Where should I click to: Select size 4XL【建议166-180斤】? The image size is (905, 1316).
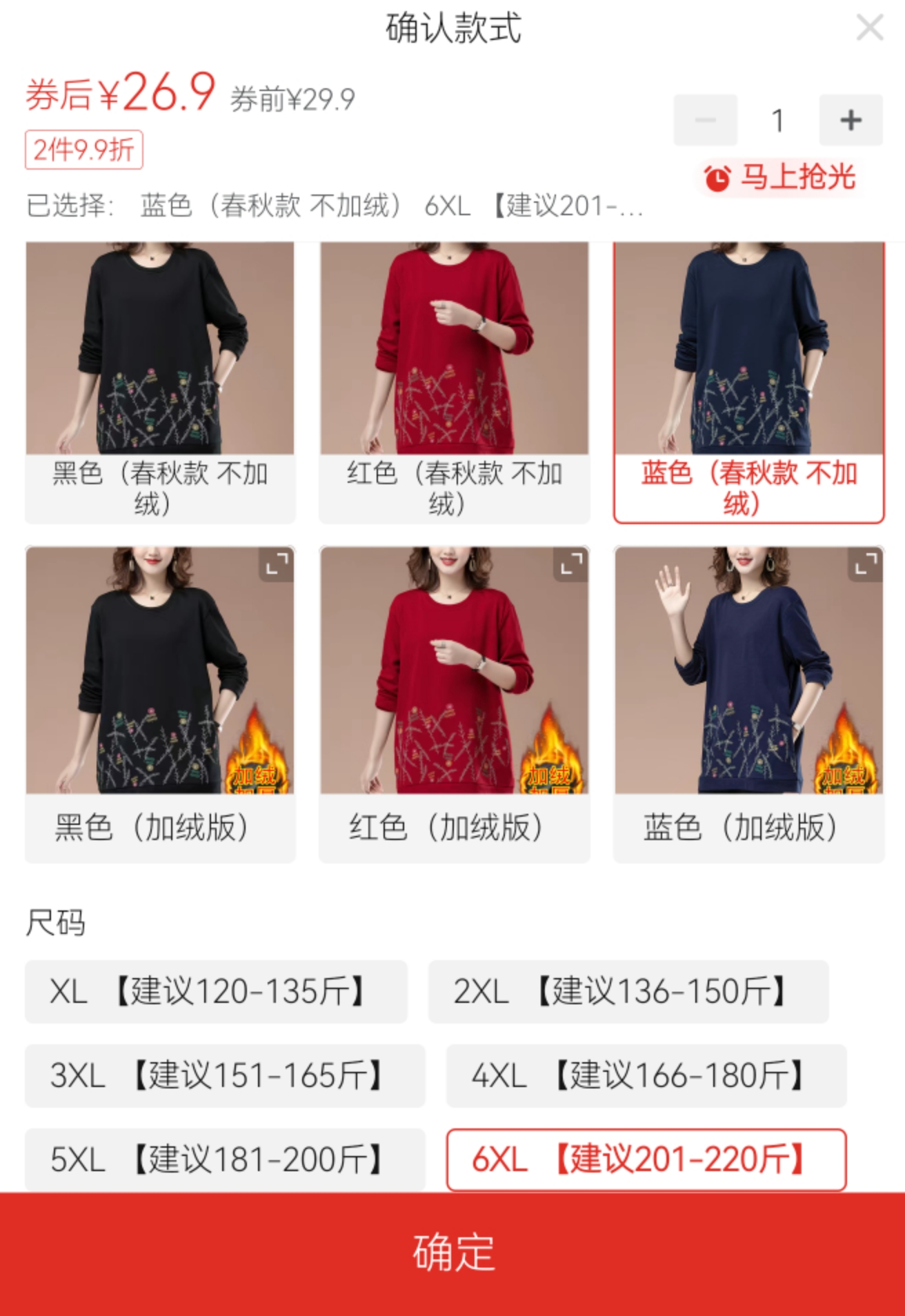click(x=646, y=1076)
